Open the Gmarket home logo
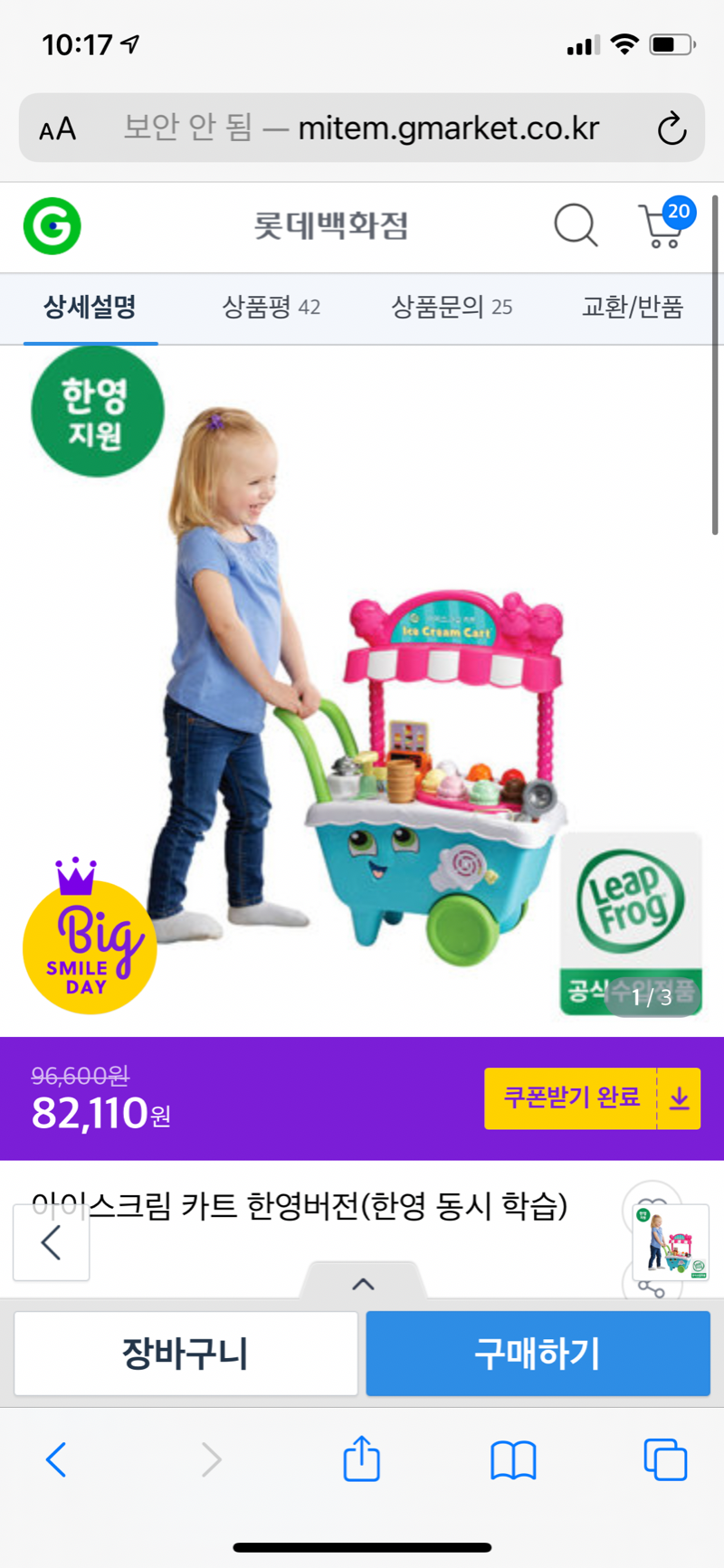Image resolution: width=724 pixels, height=1568 pixels. [52, 226]
